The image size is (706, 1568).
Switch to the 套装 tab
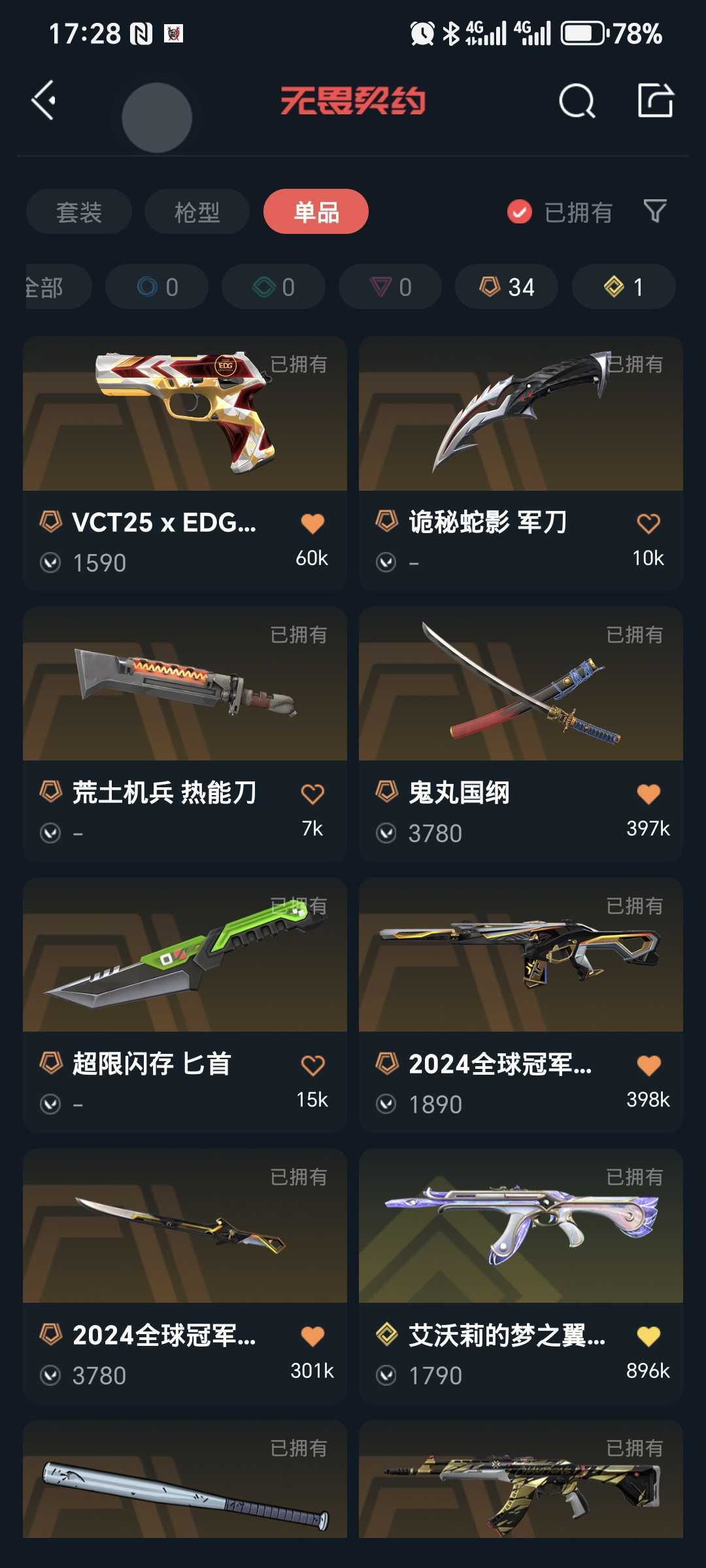[79, 212]
